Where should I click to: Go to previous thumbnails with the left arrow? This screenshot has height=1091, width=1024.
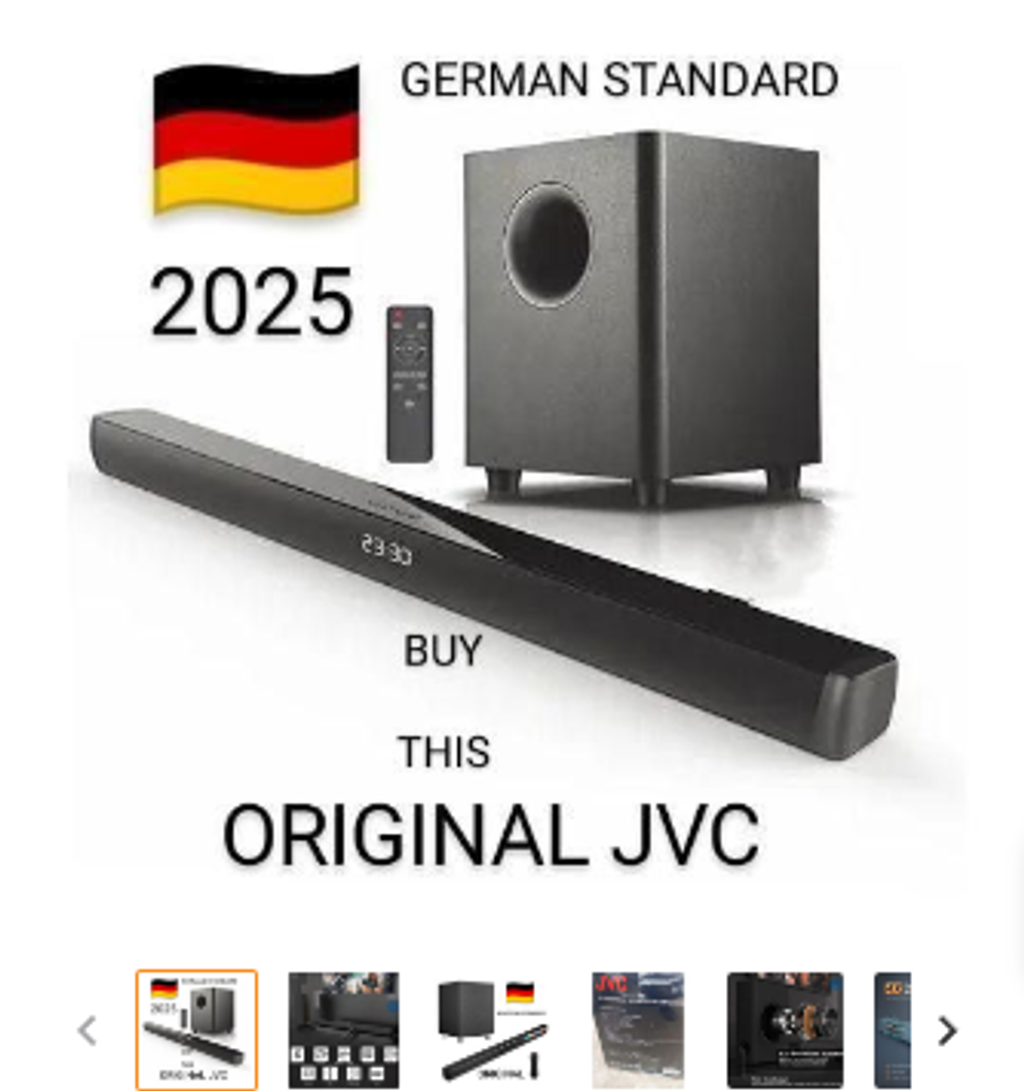[88, 1030]
